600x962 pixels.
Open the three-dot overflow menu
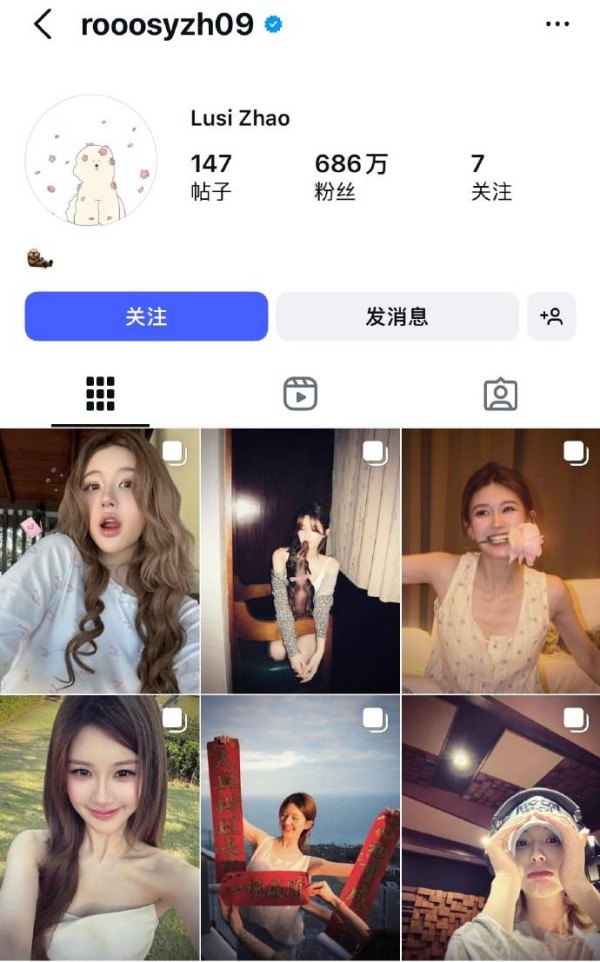point(557,25)
